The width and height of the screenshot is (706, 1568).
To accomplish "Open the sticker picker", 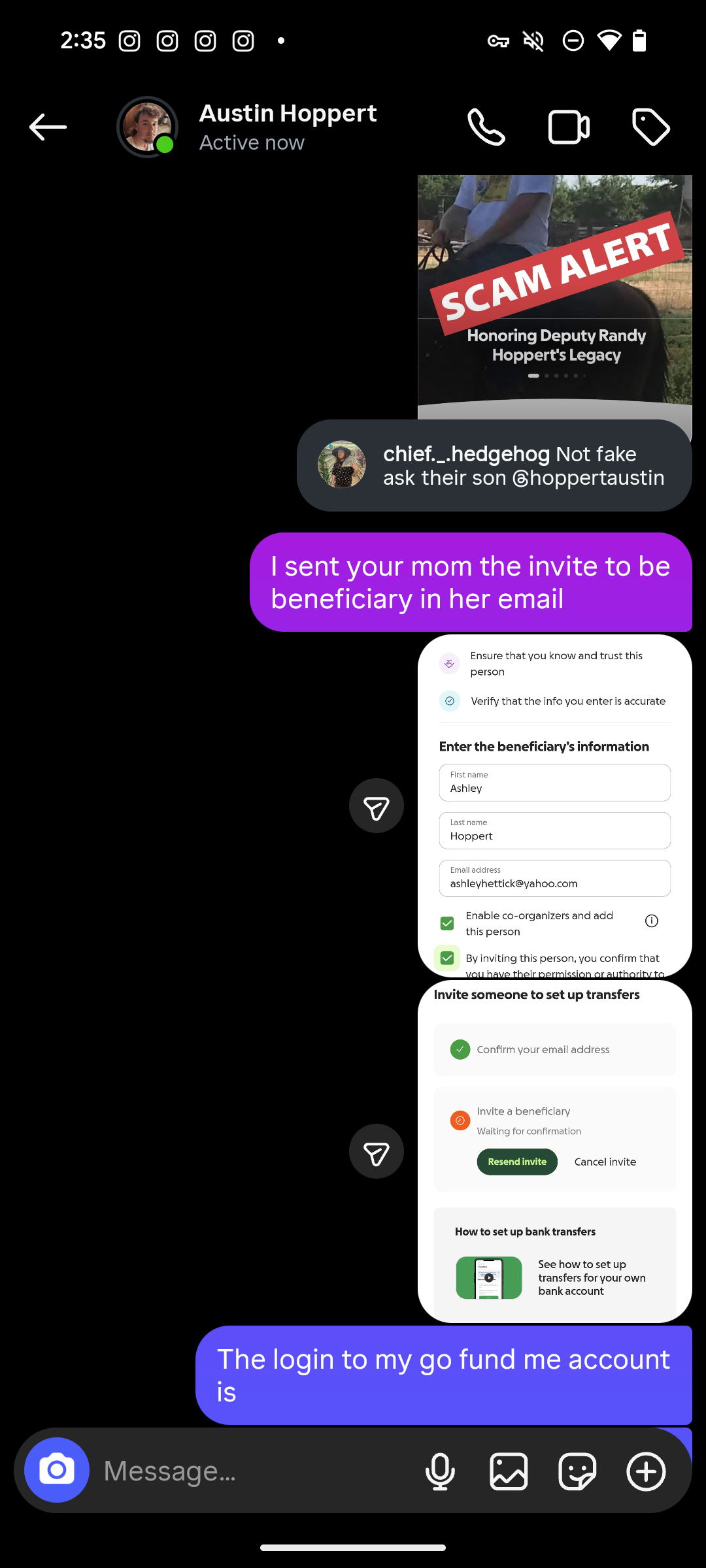I will [x=577, y=1471].
